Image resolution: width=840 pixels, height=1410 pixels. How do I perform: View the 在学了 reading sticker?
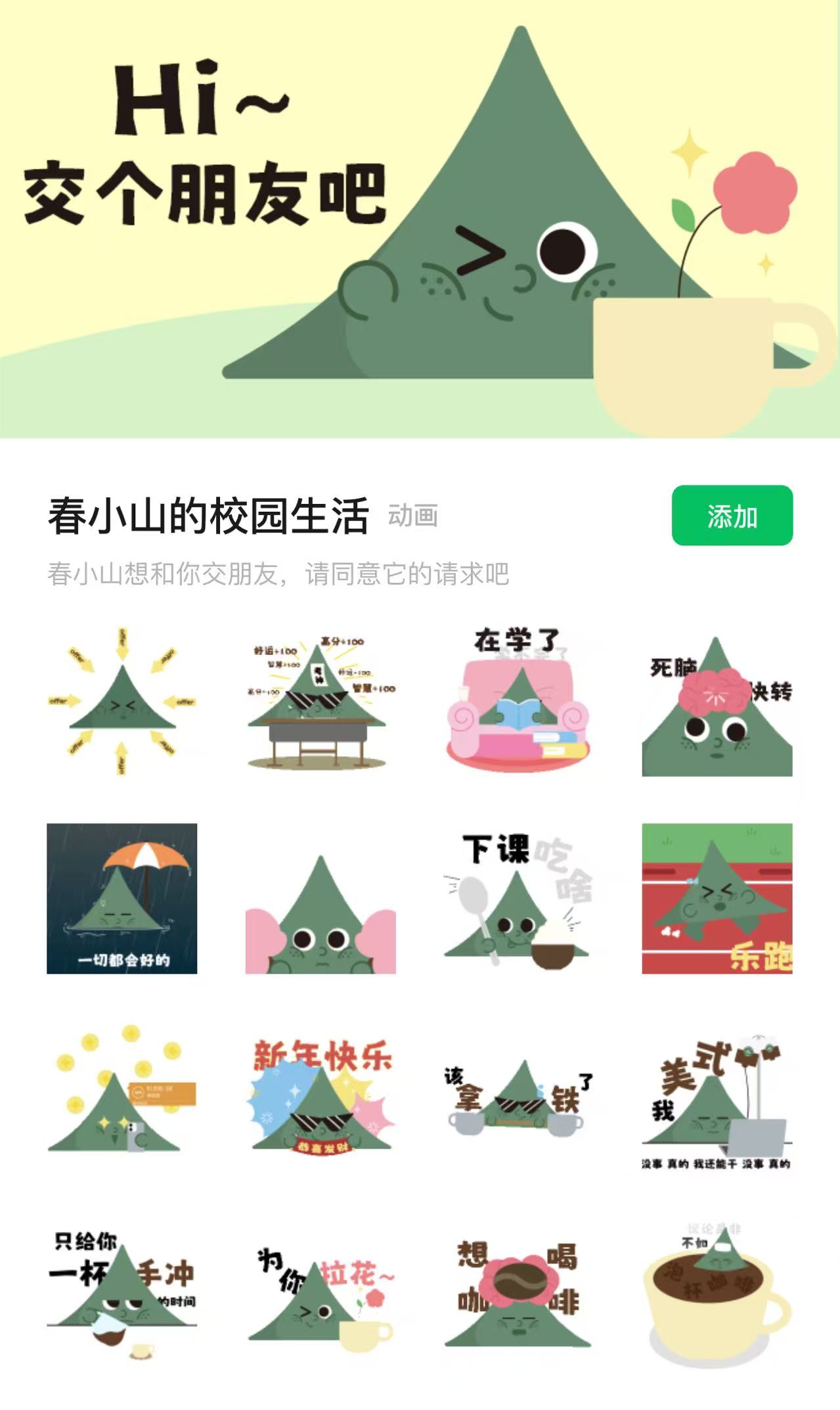519,701
